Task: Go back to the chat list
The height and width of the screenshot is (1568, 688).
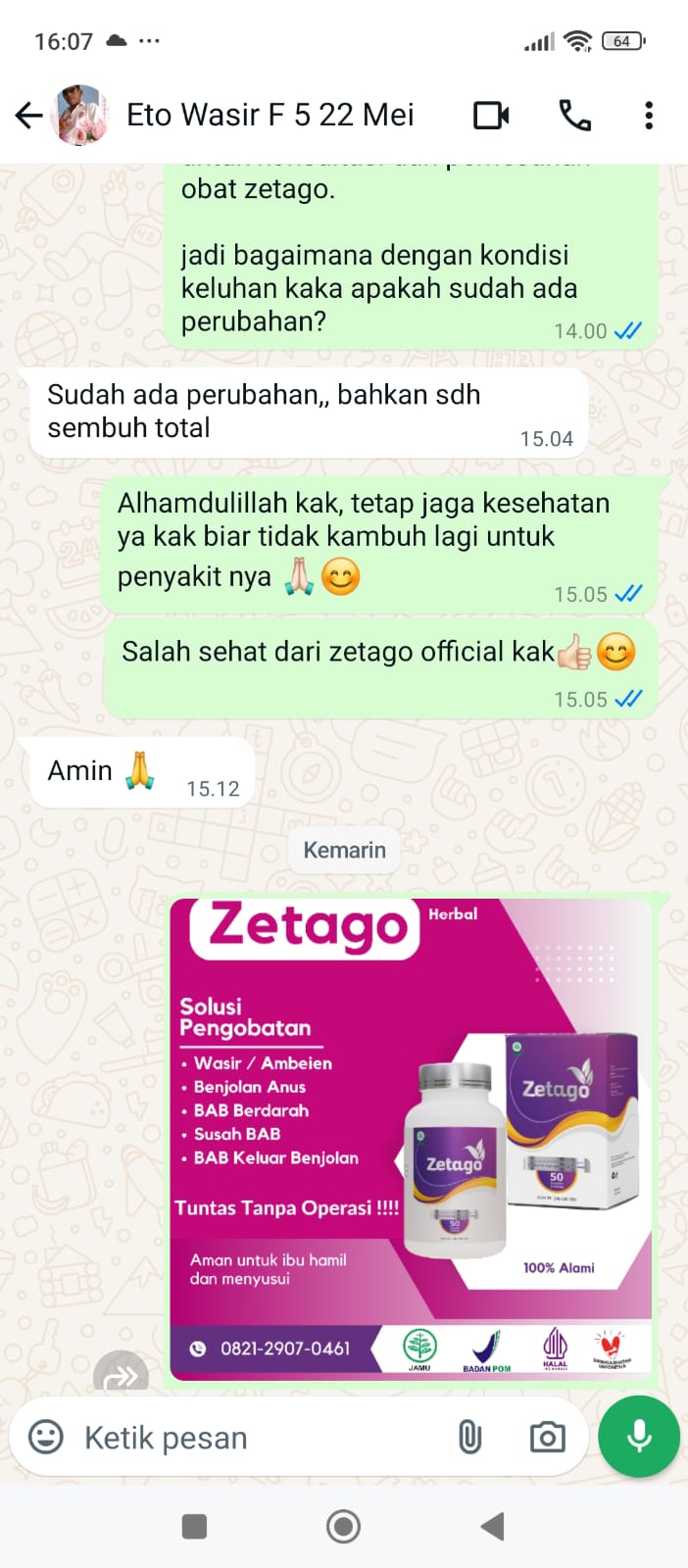Action: [x=29, y=116]
